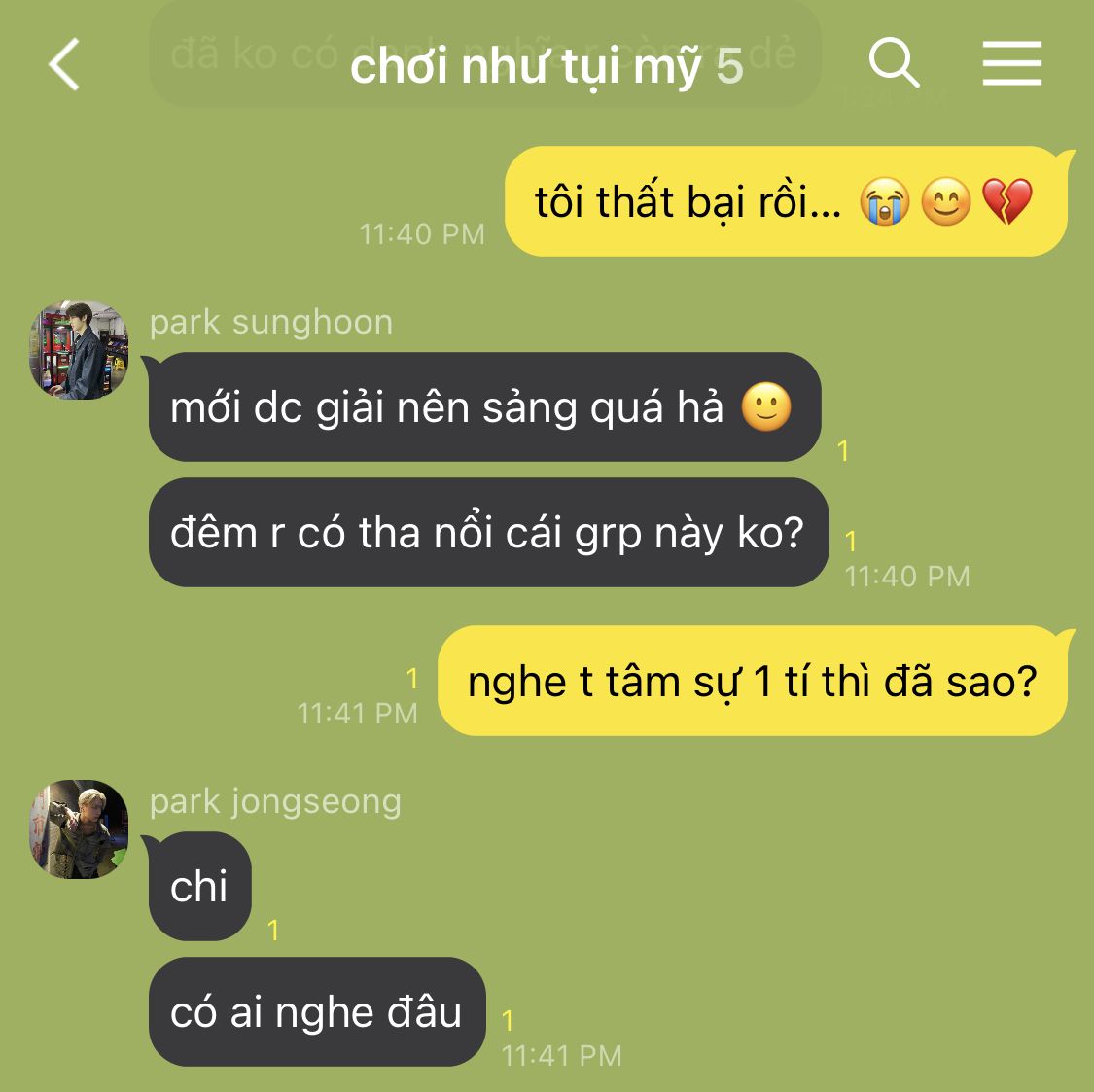Open park sunghoon's profile picture
This screenshot has height=1092, width=1094.
(80, 350)
